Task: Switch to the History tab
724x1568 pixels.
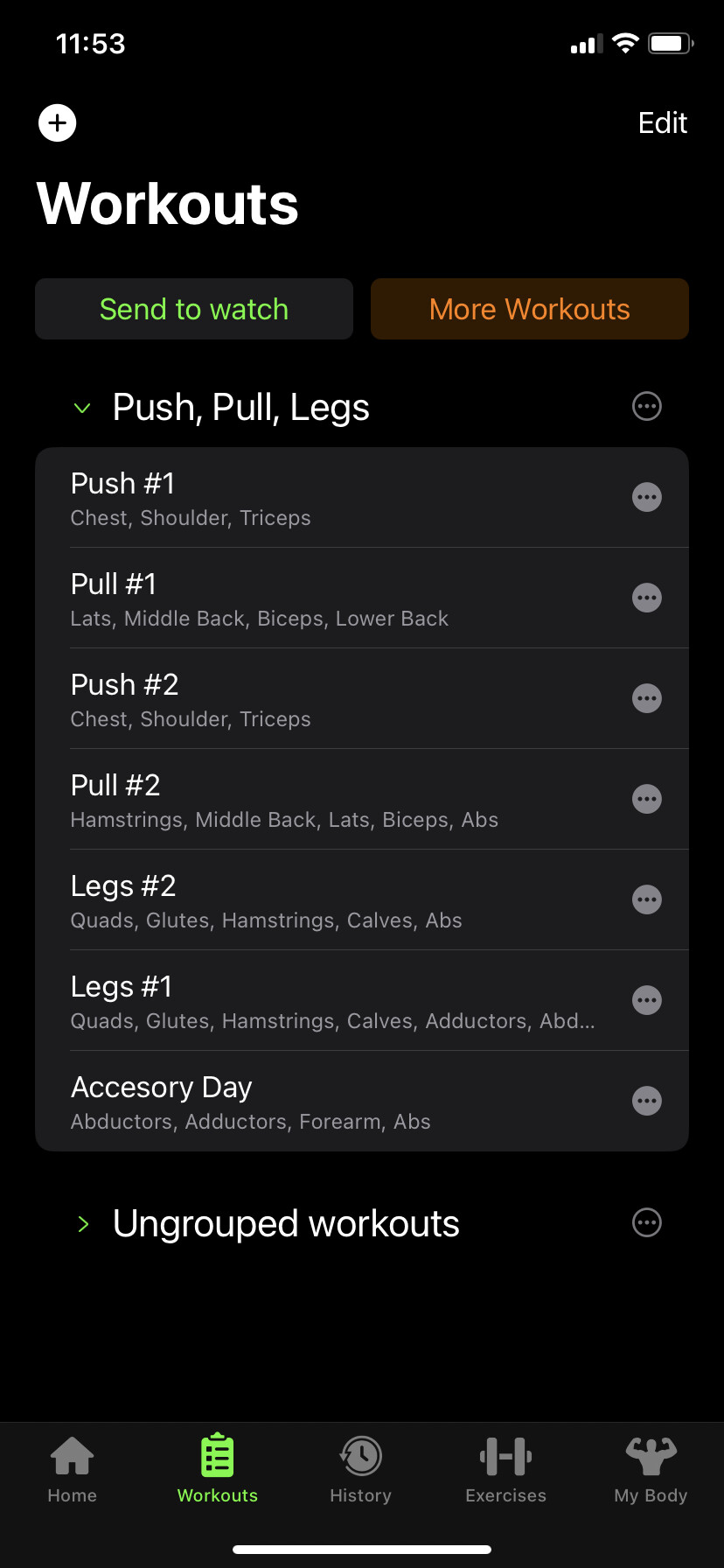Action: [361, 1470]
